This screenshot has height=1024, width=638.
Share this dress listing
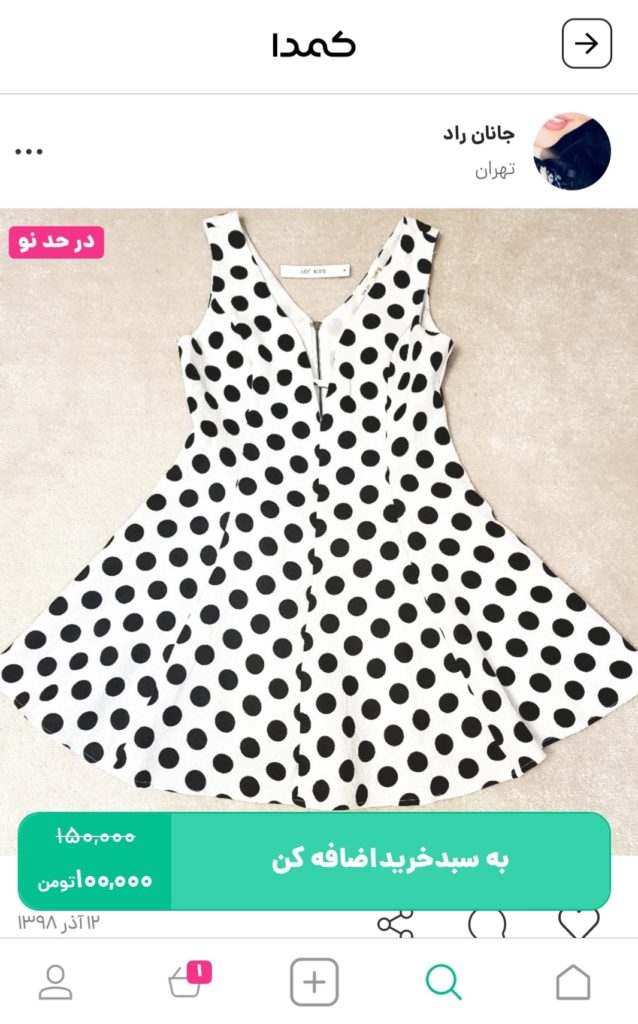[395, 923]
